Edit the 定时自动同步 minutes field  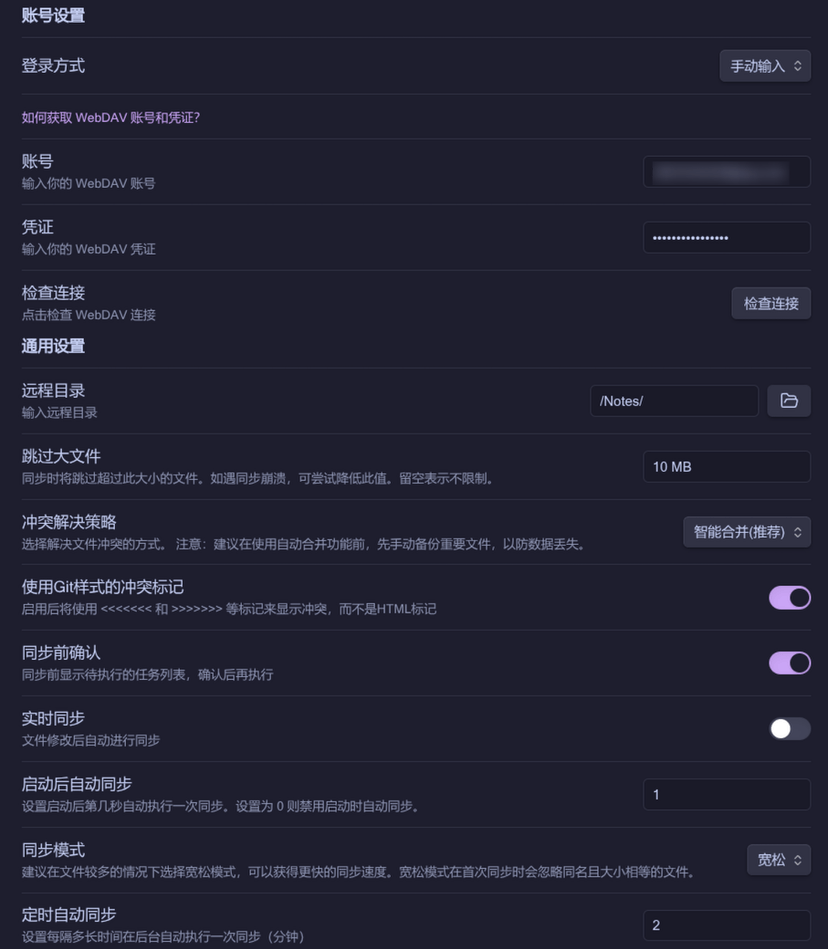point(726,926)
